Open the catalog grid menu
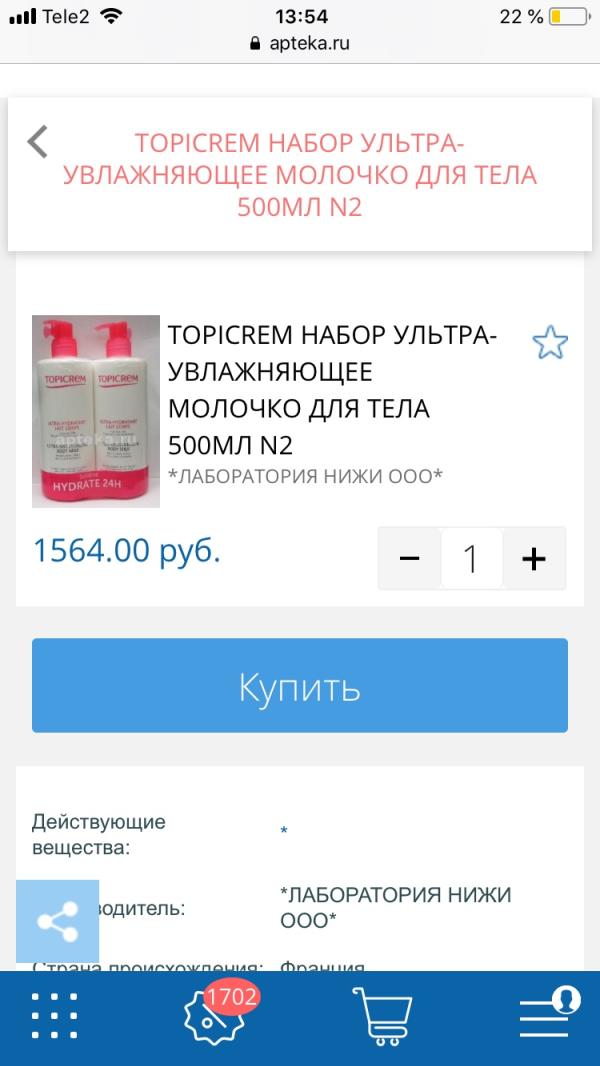Screen dimensions: 600x1066 click(55, 1018)
